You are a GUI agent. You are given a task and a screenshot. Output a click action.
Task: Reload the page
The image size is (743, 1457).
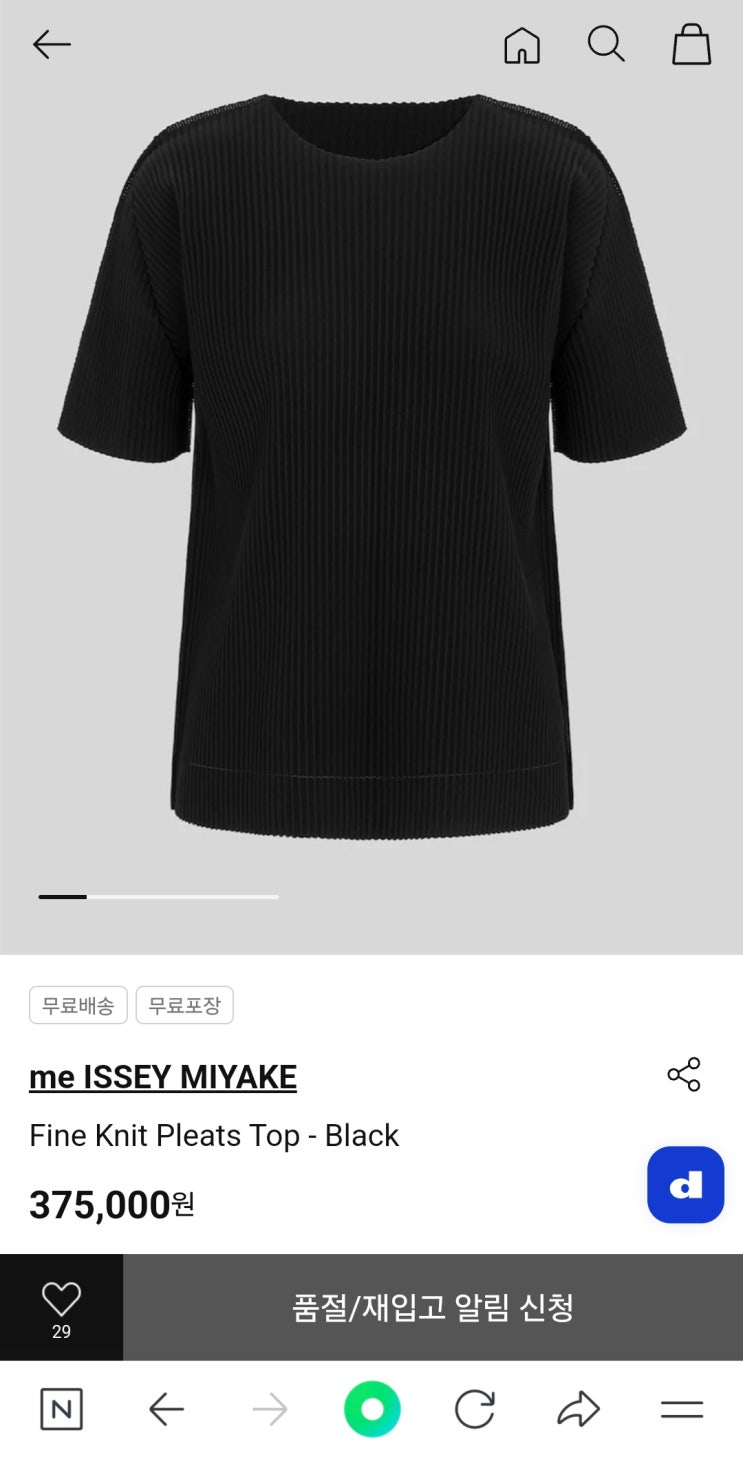coord(475,1410)
